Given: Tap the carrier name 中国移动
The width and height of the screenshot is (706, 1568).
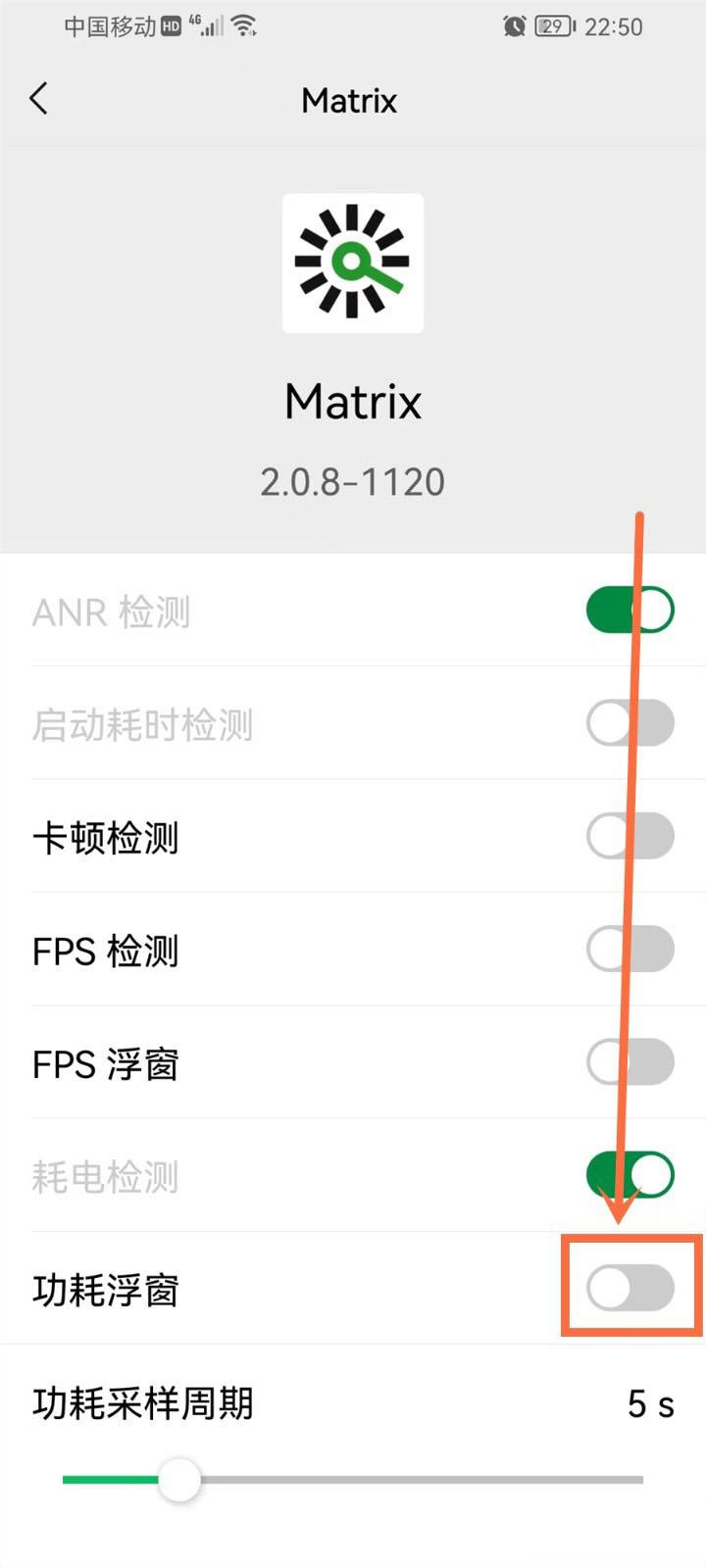Looking at the screenshot, I should pyautogui.click(x=108, y=26).
